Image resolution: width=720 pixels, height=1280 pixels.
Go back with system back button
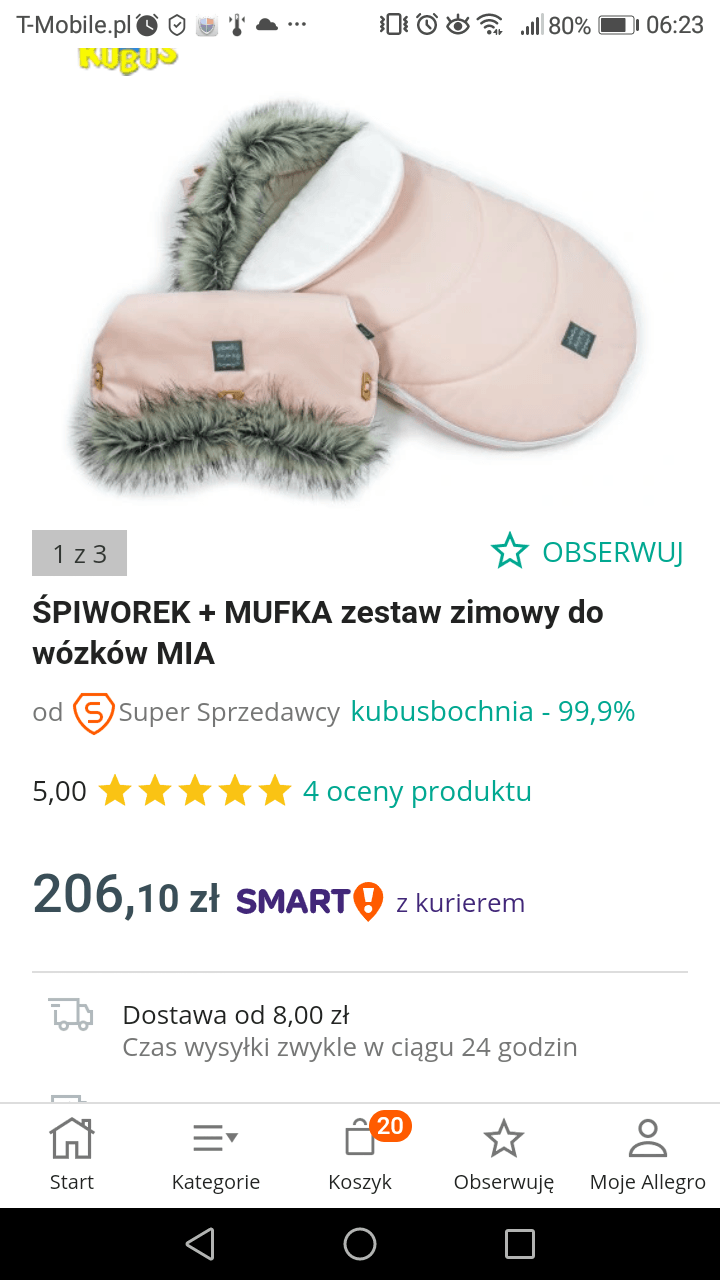point(200,1244)
